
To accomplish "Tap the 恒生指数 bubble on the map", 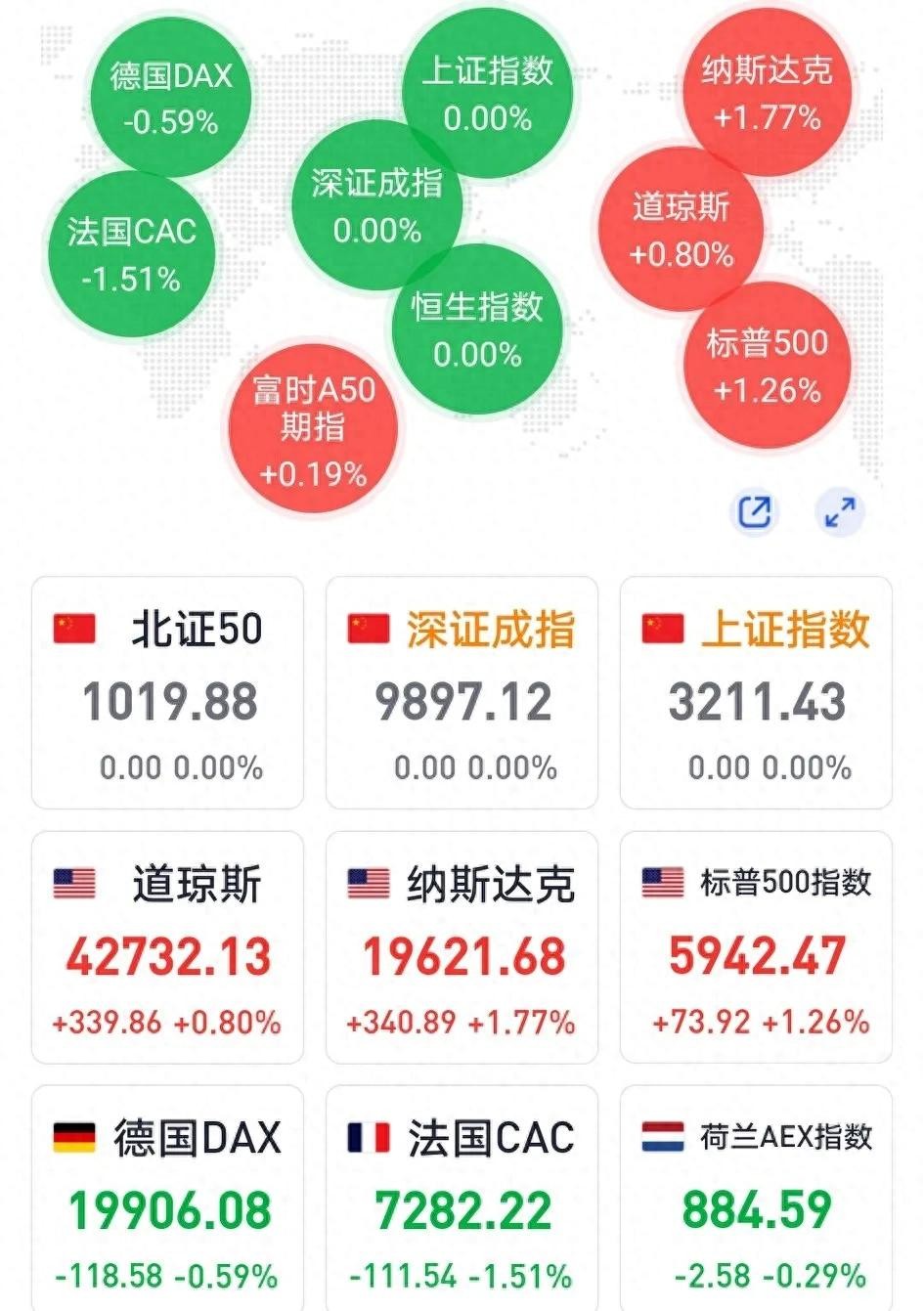I will 477,329.
